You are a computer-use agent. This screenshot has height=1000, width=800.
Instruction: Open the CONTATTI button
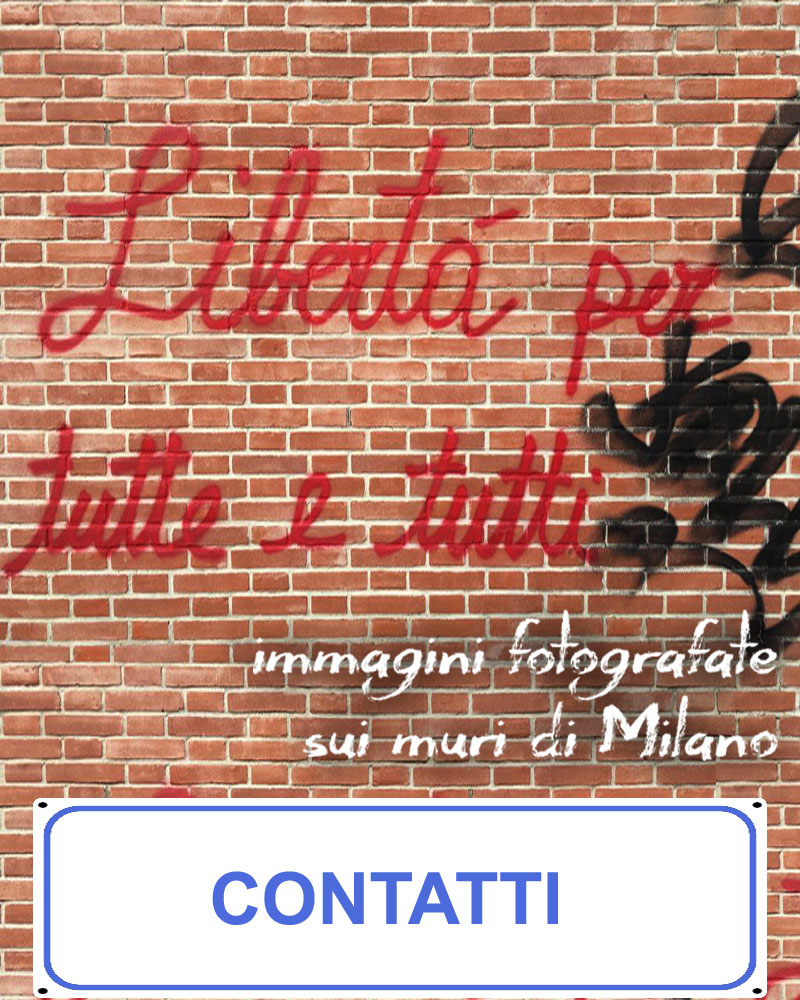(x=399, y=897)
